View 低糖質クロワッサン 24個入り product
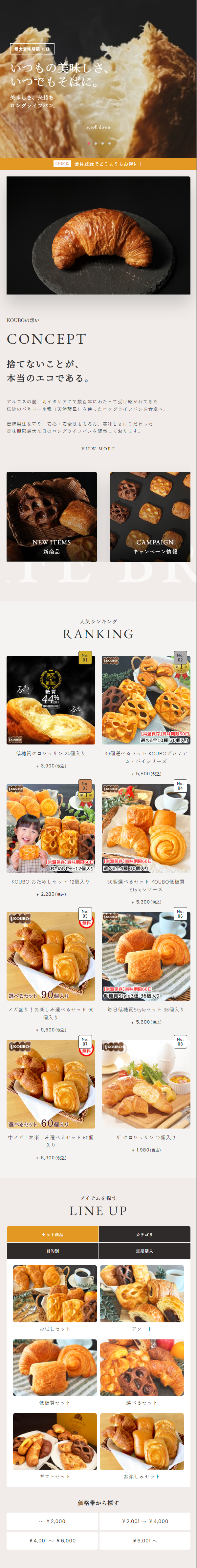The image size is (197, 1568). [51, 700]
